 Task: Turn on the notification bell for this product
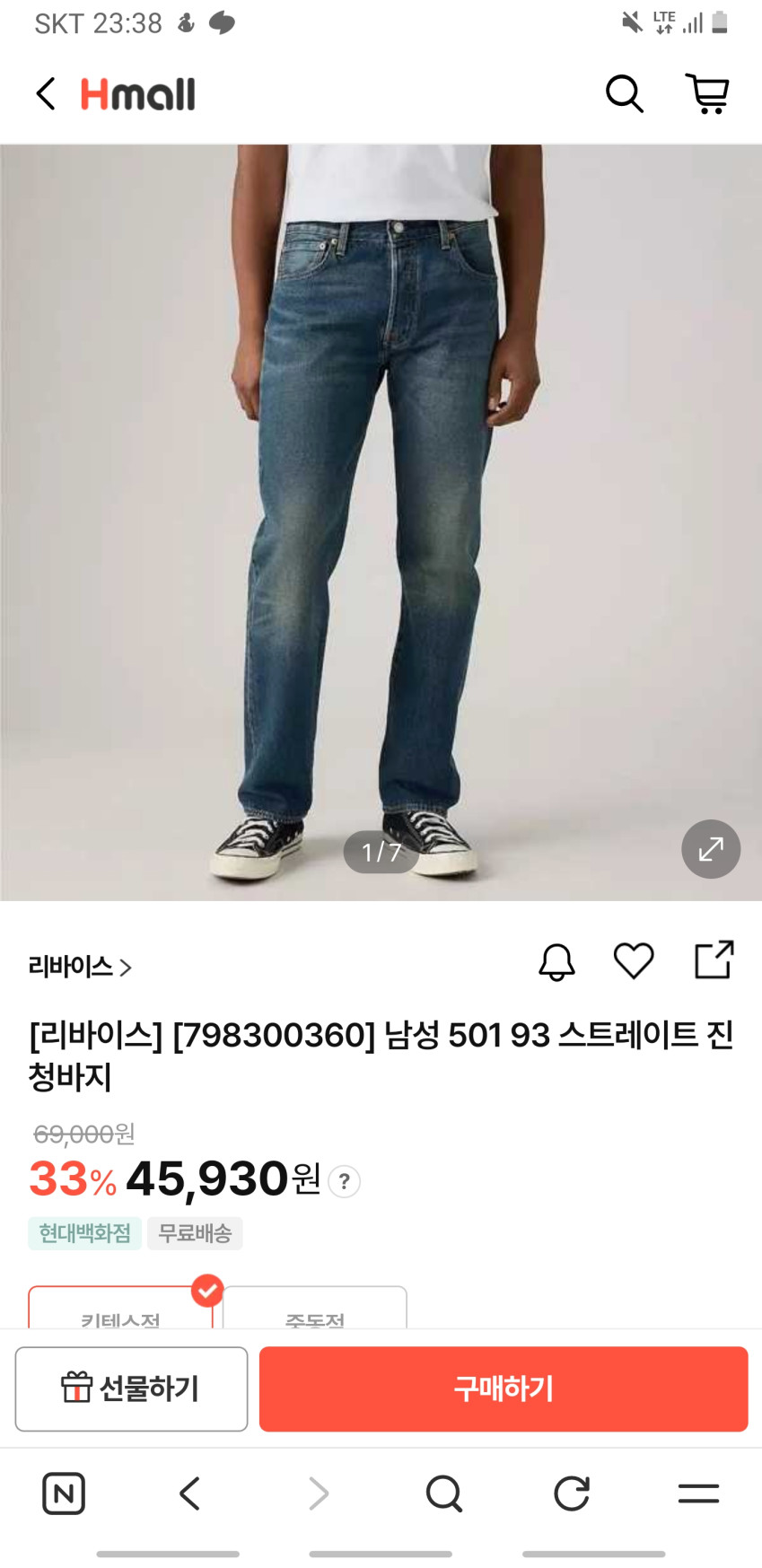click(x=556, y=961)
